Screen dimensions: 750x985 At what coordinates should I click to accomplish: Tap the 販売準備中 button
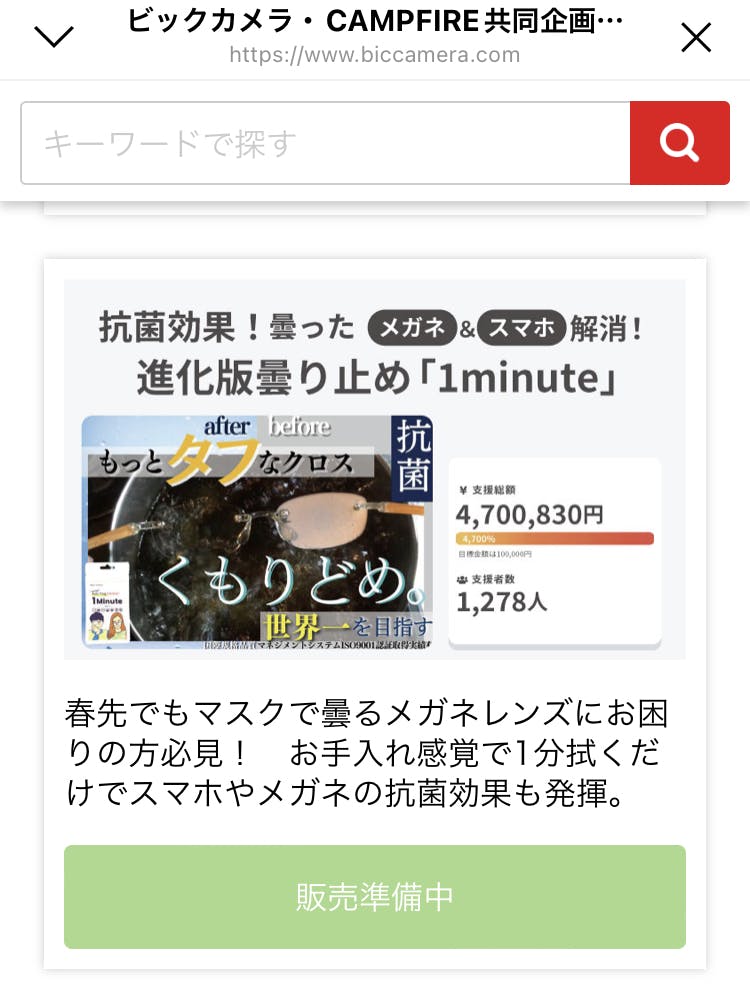coord(374,897)
